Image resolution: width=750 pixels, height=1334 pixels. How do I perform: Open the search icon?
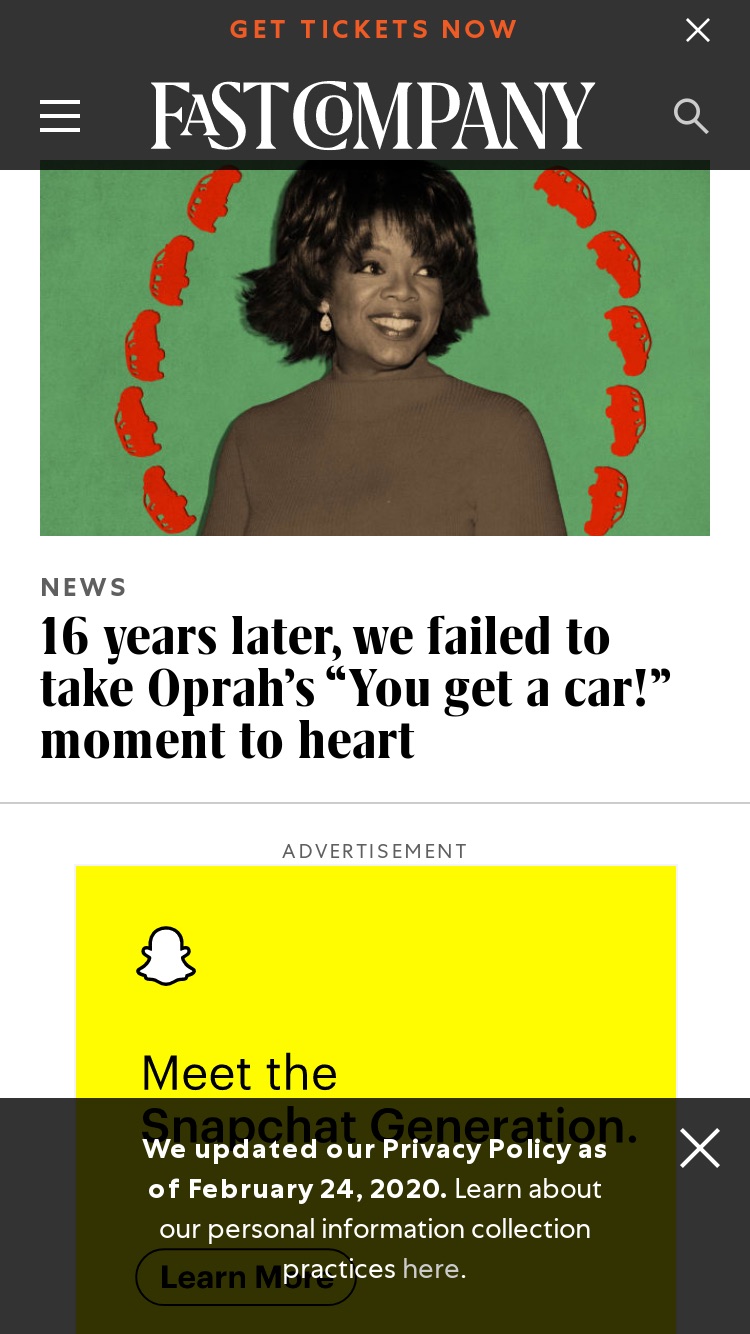pos(691,116)
